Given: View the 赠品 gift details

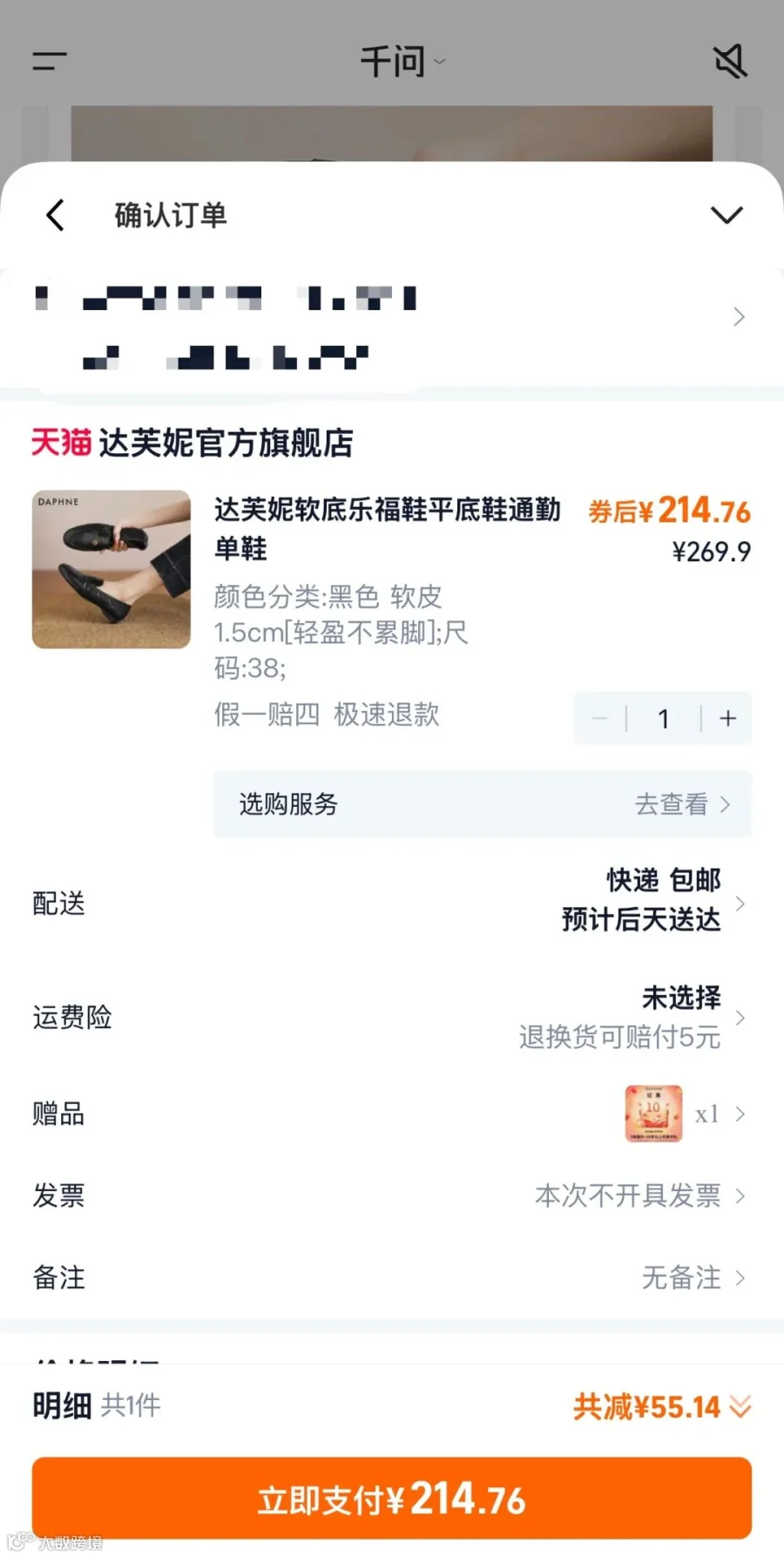Looking at the screenshot, I should pyautogui.click(x=392, y=1114).
